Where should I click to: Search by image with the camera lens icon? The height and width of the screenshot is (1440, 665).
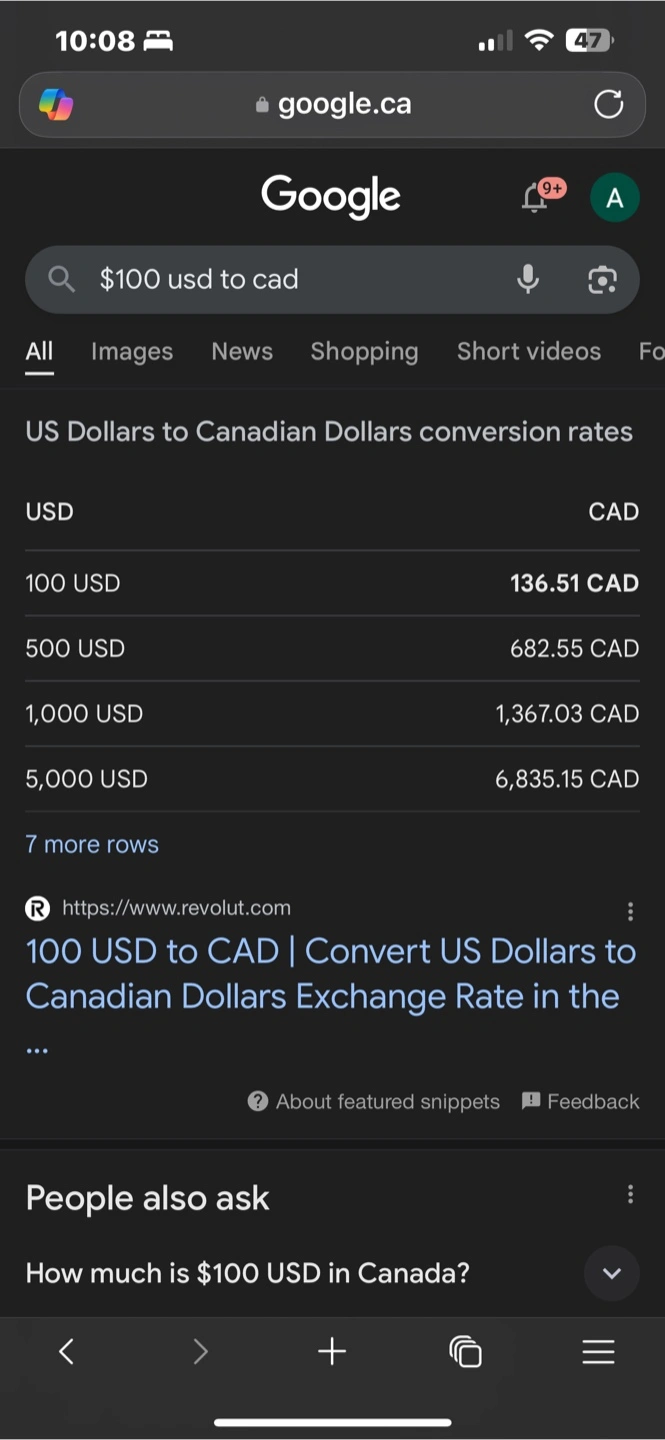coord(602,280)
